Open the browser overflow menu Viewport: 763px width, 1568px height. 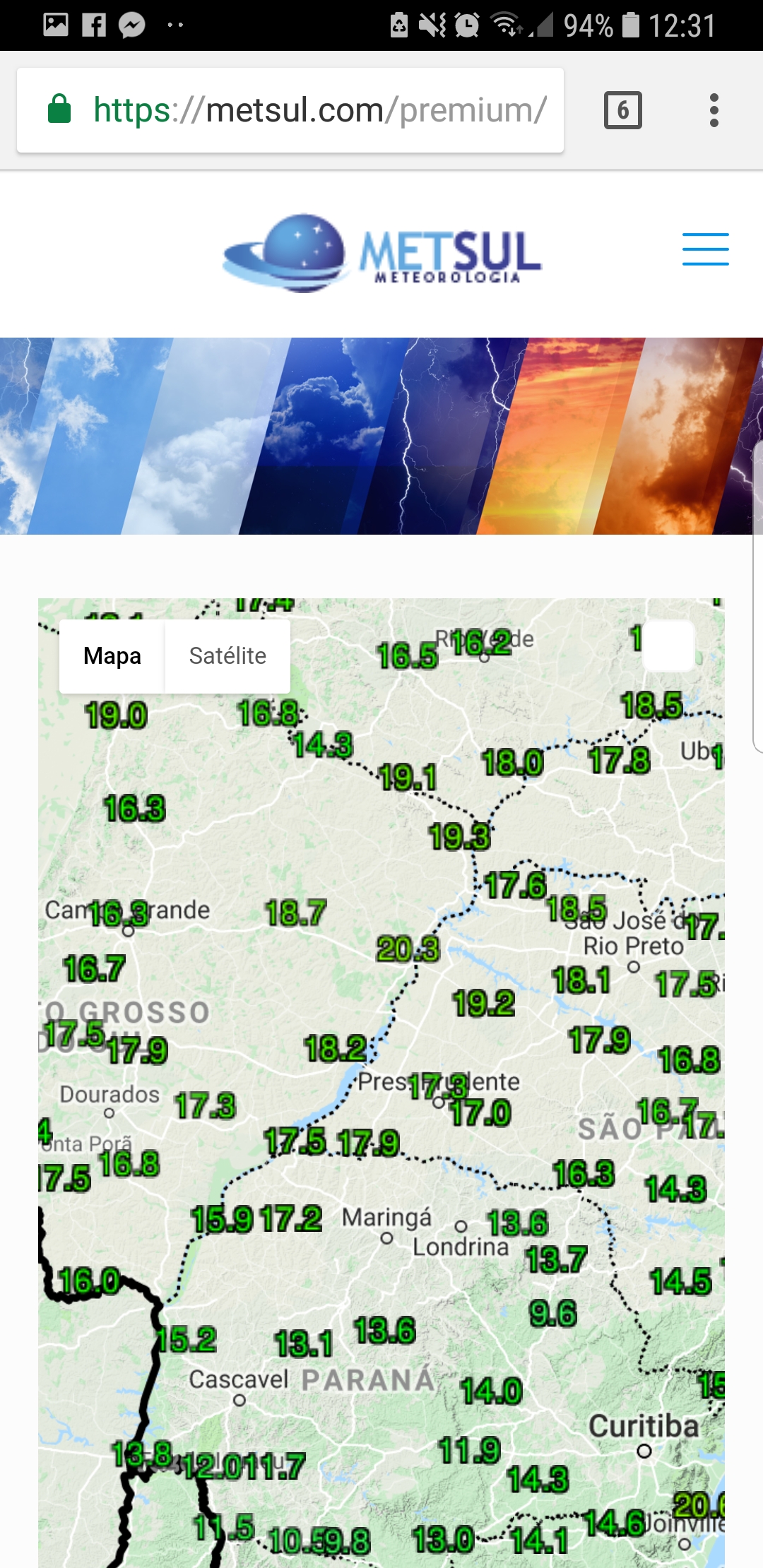(714, 110)
